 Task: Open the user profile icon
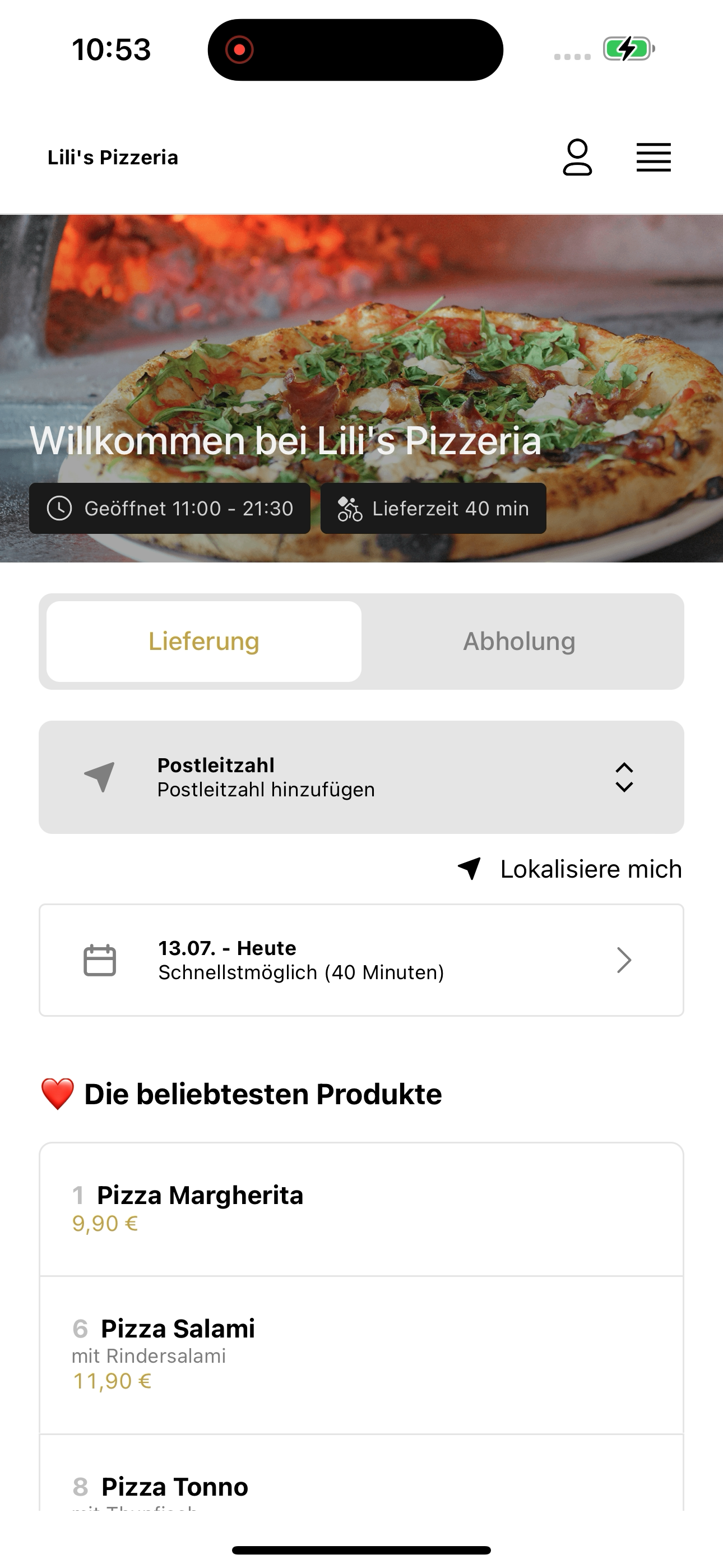click(577, 158)
